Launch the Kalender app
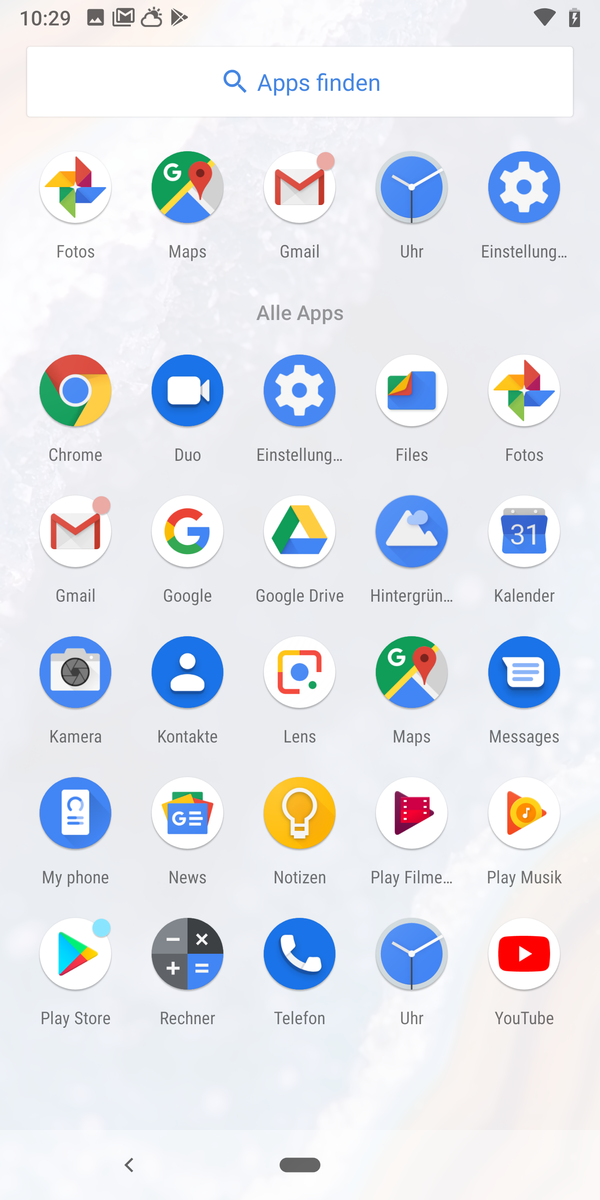Screen dimensions: 600x1200 click(x=524, y=532)
